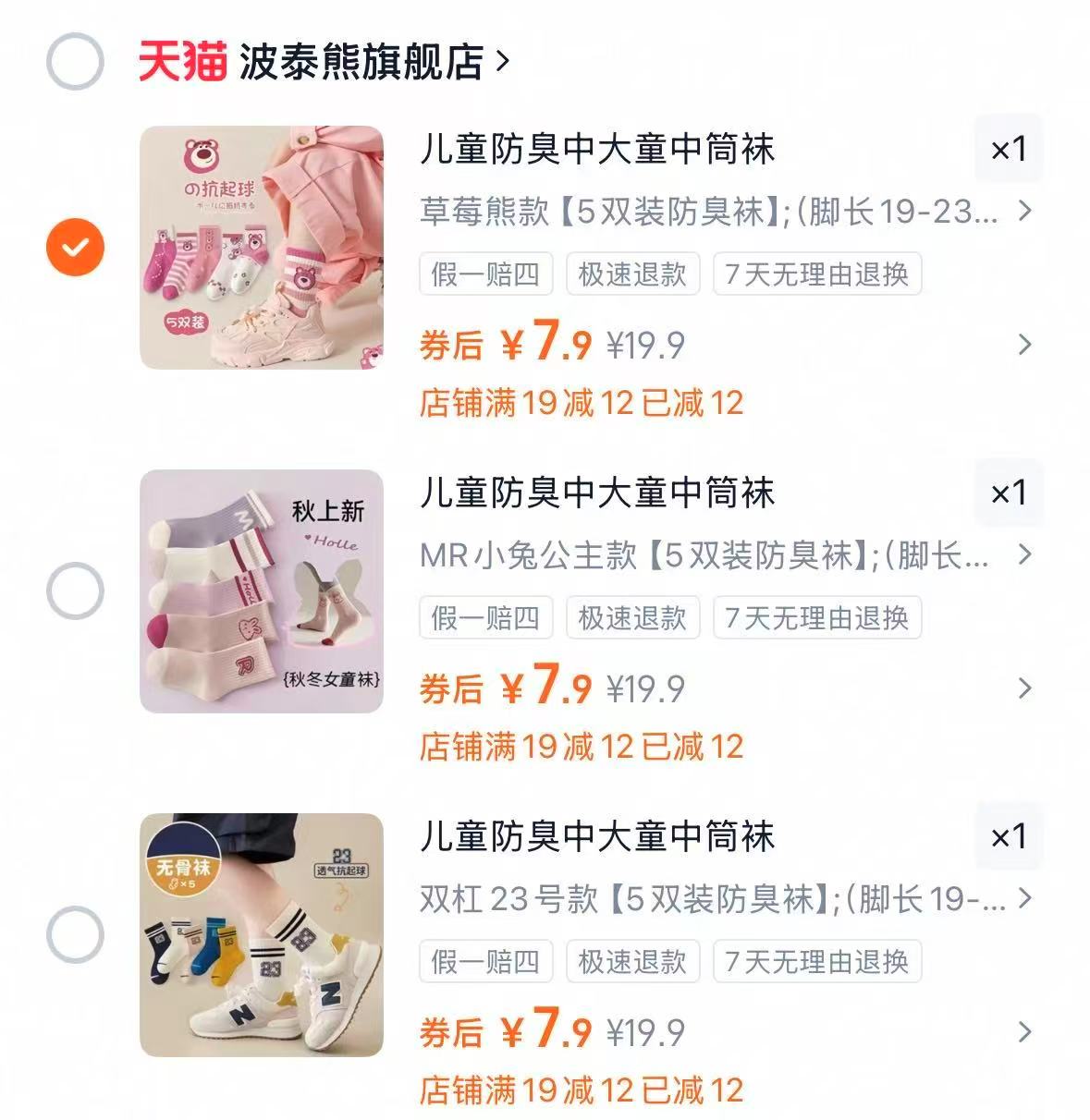Click the 店铺满19减12 promotion text
This screenshot has width=1090, height=1120.
click(x=582, y=402)
